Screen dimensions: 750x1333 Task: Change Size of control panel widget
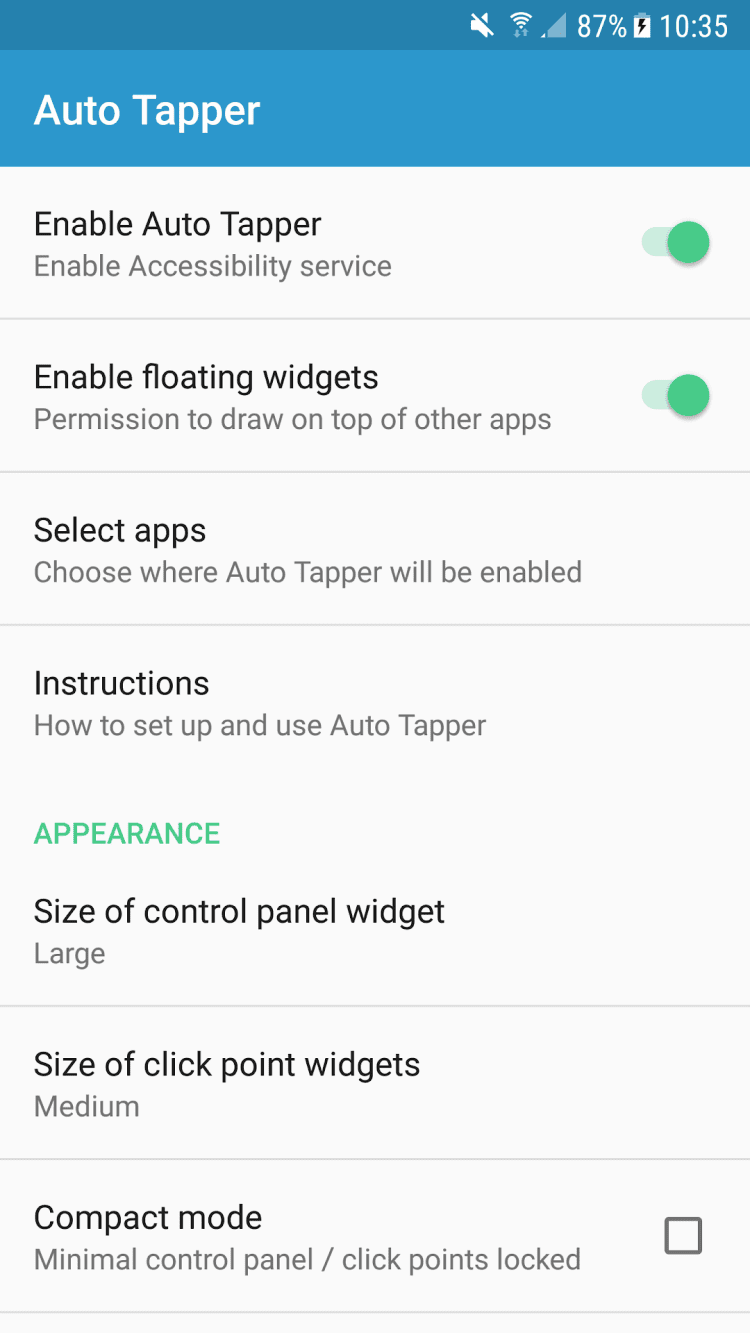click(240, 930)
